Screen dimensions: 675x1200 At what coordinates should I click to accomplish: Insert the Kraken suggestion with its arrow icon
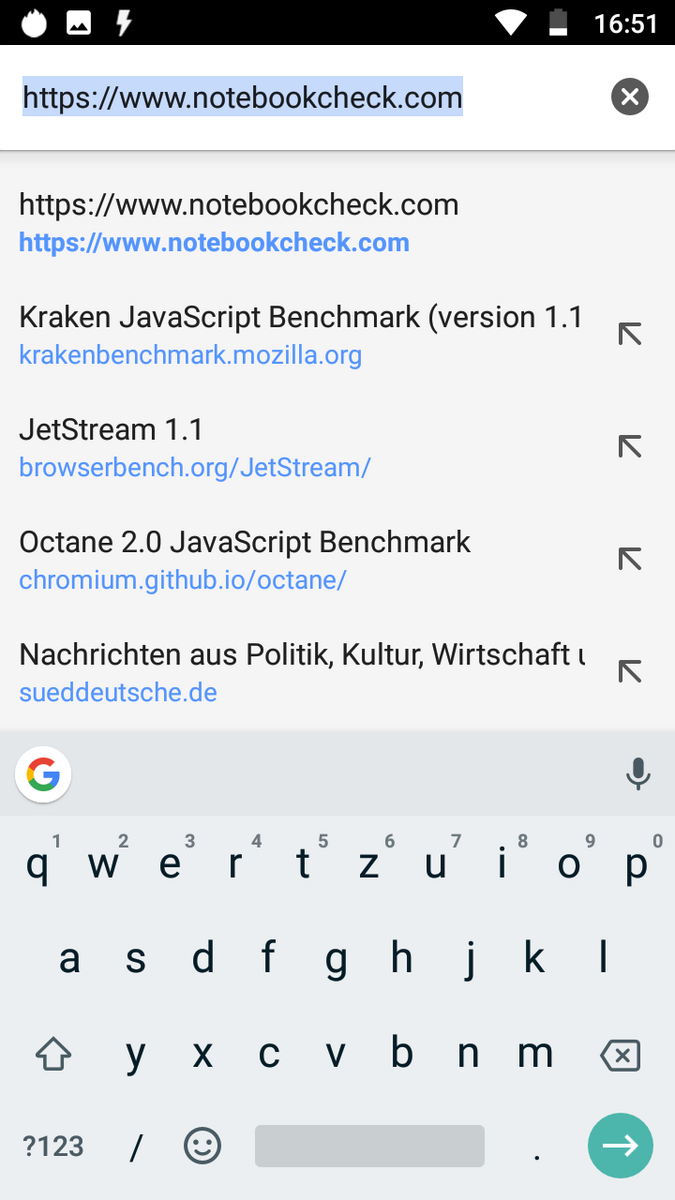click(629, 335)
